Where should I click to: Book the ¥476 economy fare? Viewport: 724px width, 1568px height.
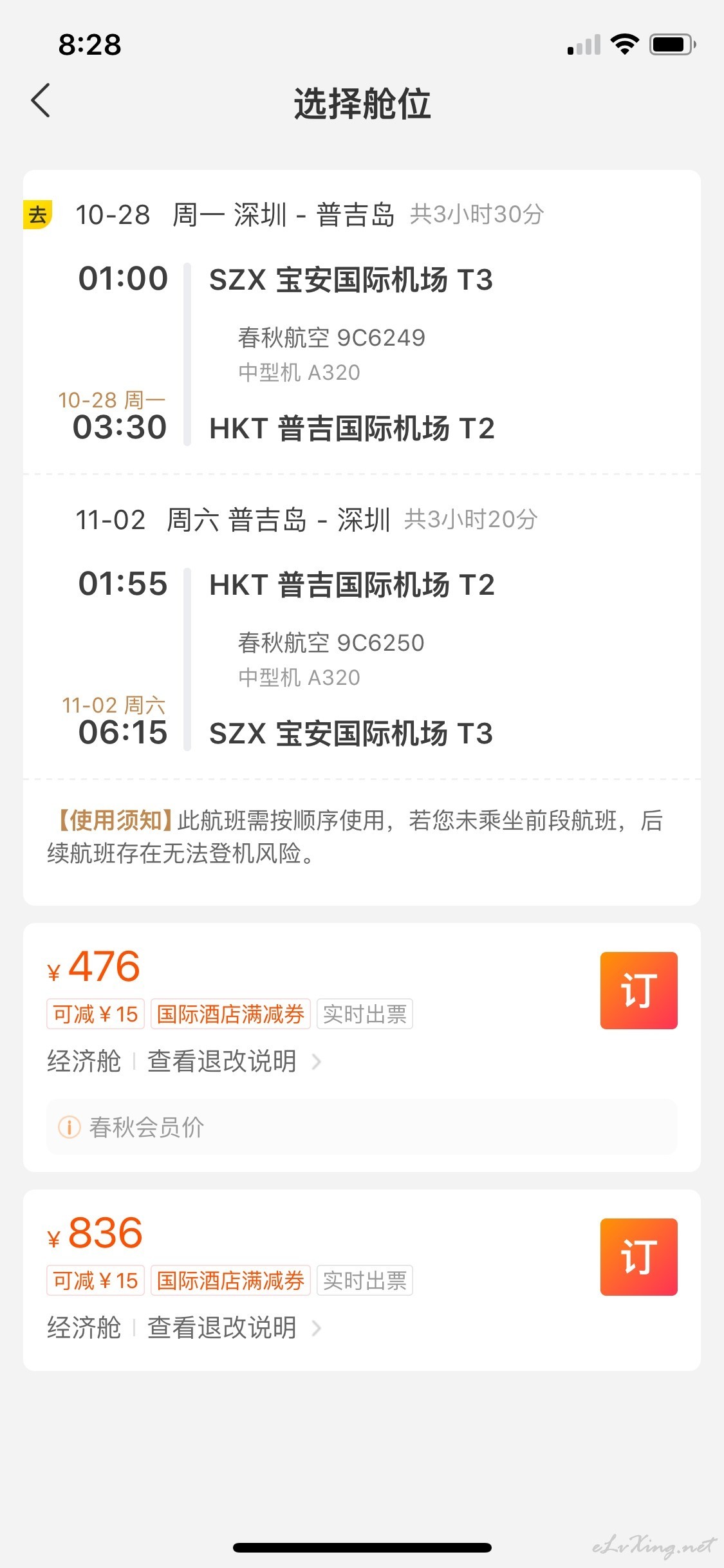638,990
